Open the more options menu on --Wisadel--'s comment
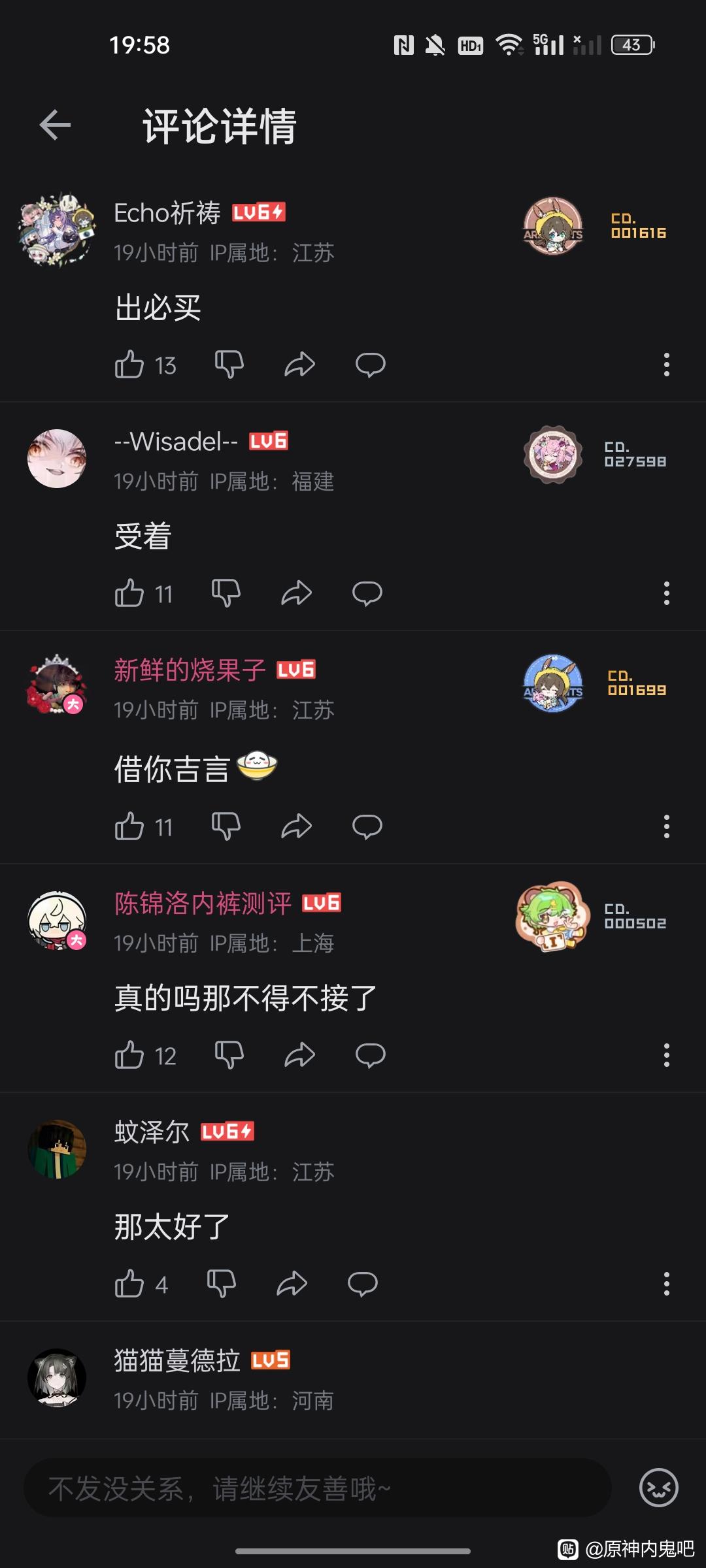This screenshot has width=706, height=1568. pyautogui.click(x=666, y=593)
